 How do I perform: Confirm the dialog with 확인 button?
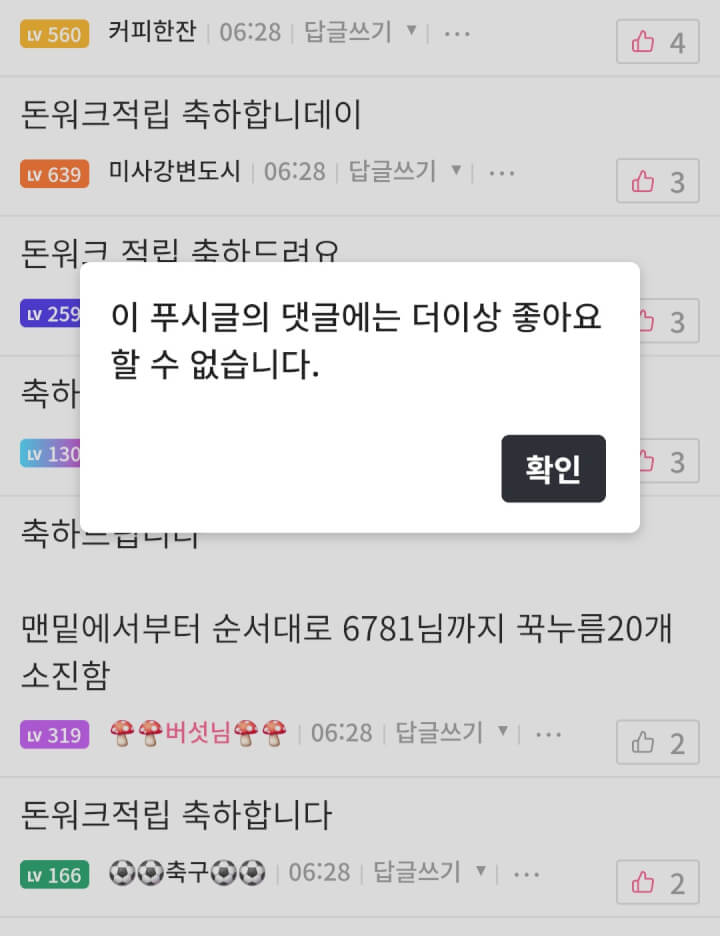(553, 469)
